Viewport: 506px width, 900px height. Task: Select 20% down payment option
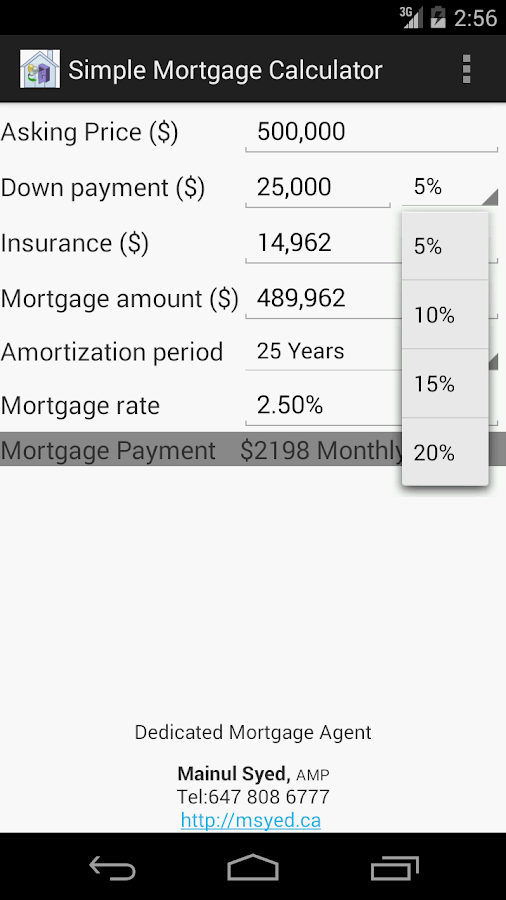pos(445,452)
